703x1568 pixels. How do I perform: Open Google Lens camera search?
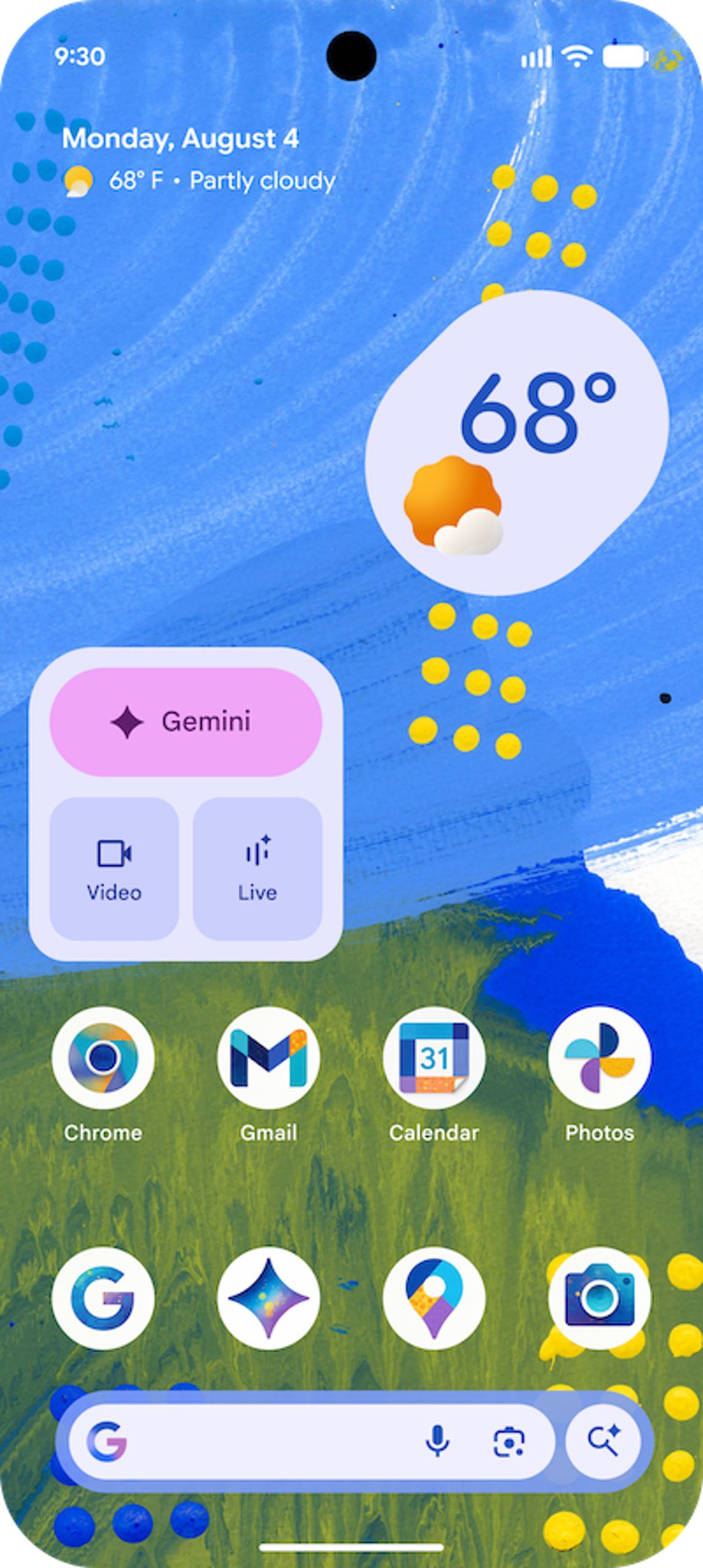tap(508, 1442)
